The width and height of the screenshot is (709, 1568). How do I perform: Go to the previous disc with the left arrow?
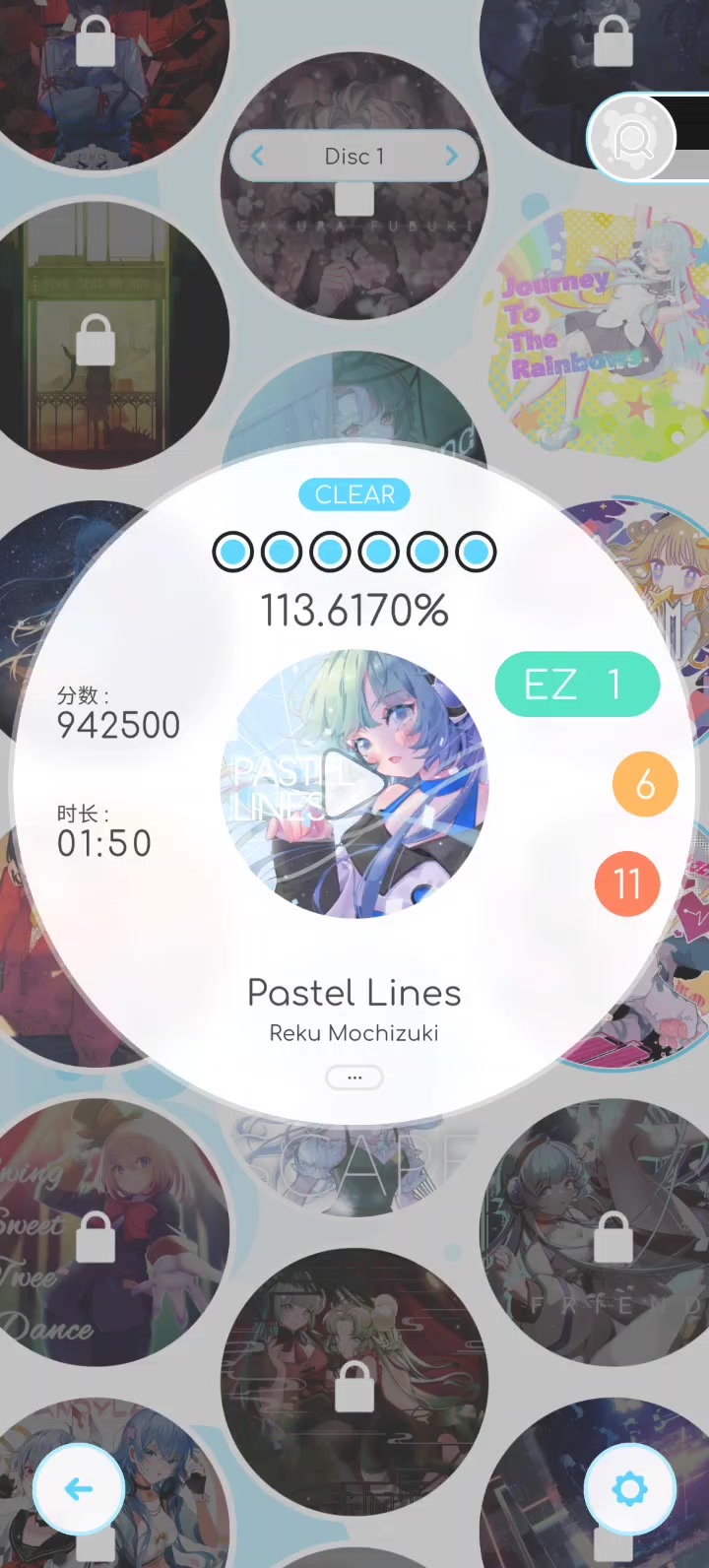point(258,156)
